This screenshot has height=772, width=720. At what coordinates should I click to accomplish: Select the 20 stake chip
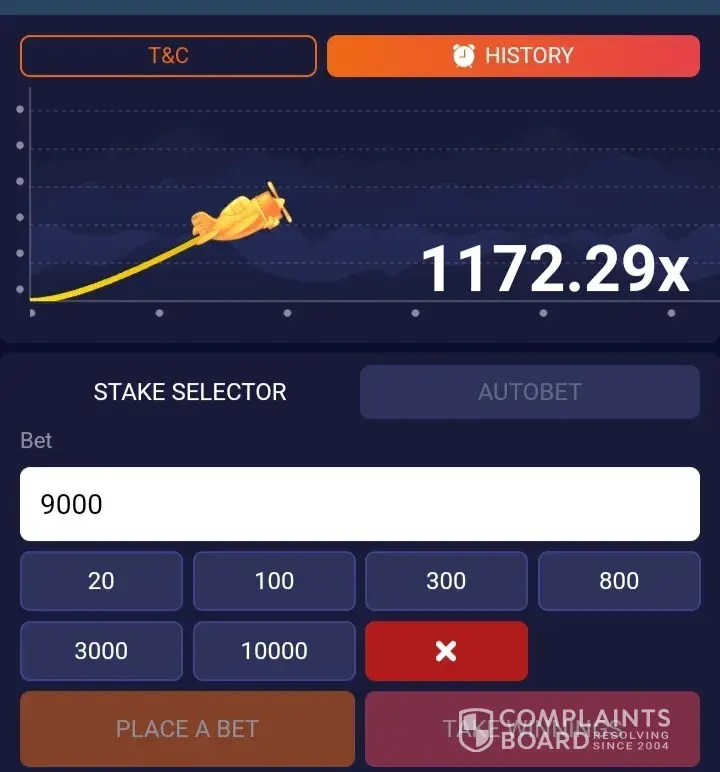tap(101, 581)
